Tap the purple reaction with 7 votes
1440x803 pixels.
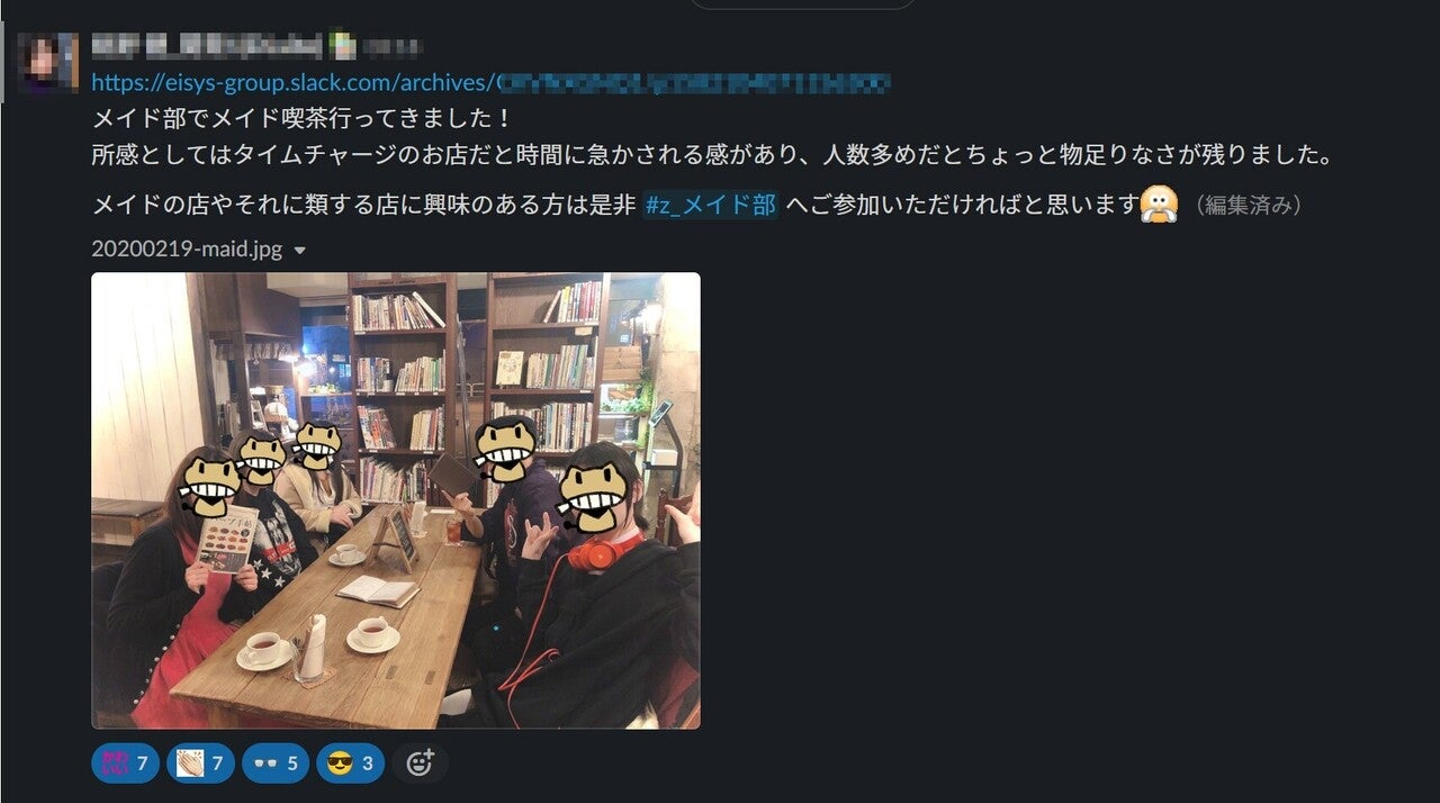click(x=125, y=764)
